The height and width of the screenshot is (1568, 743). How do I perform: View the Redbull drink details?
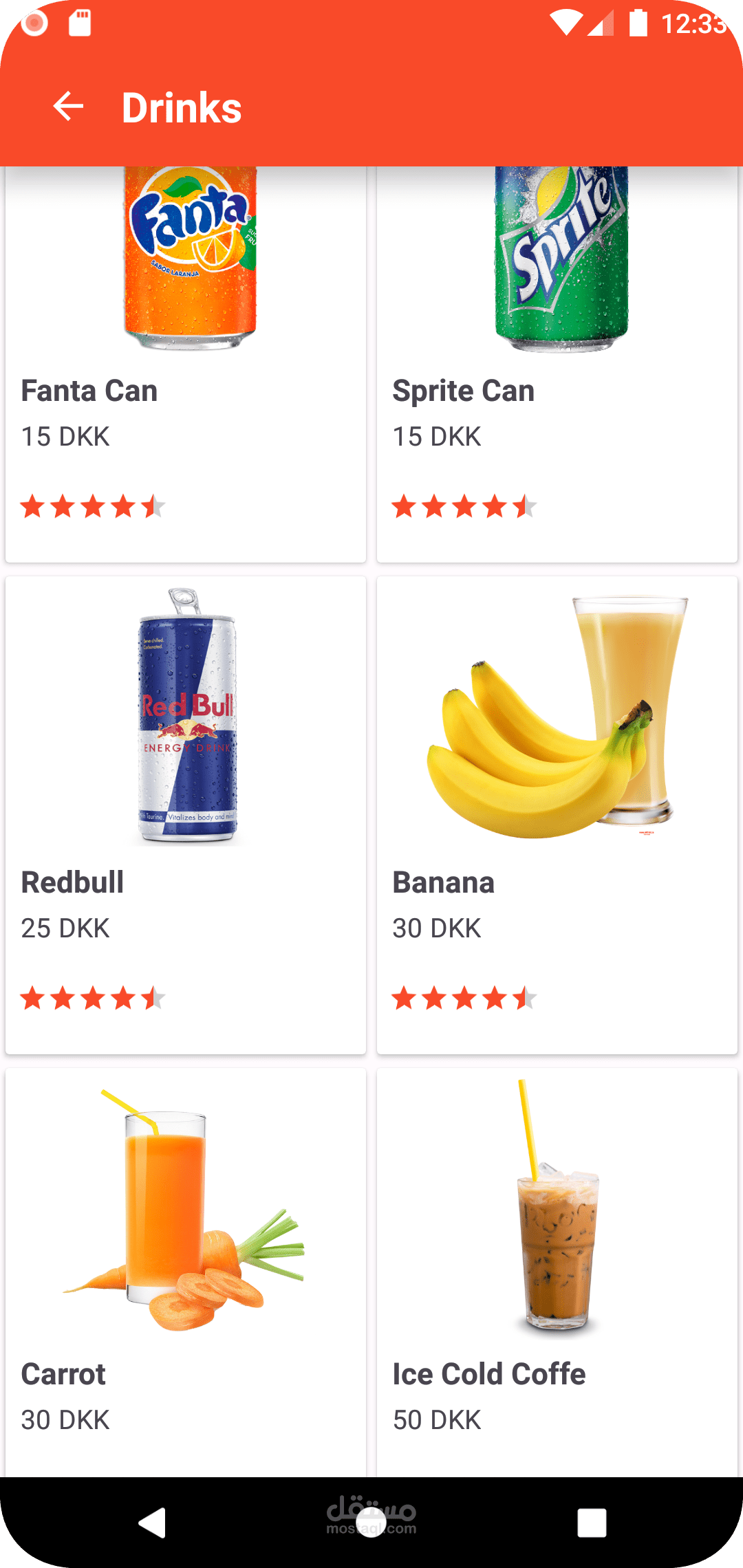point(186,815)
